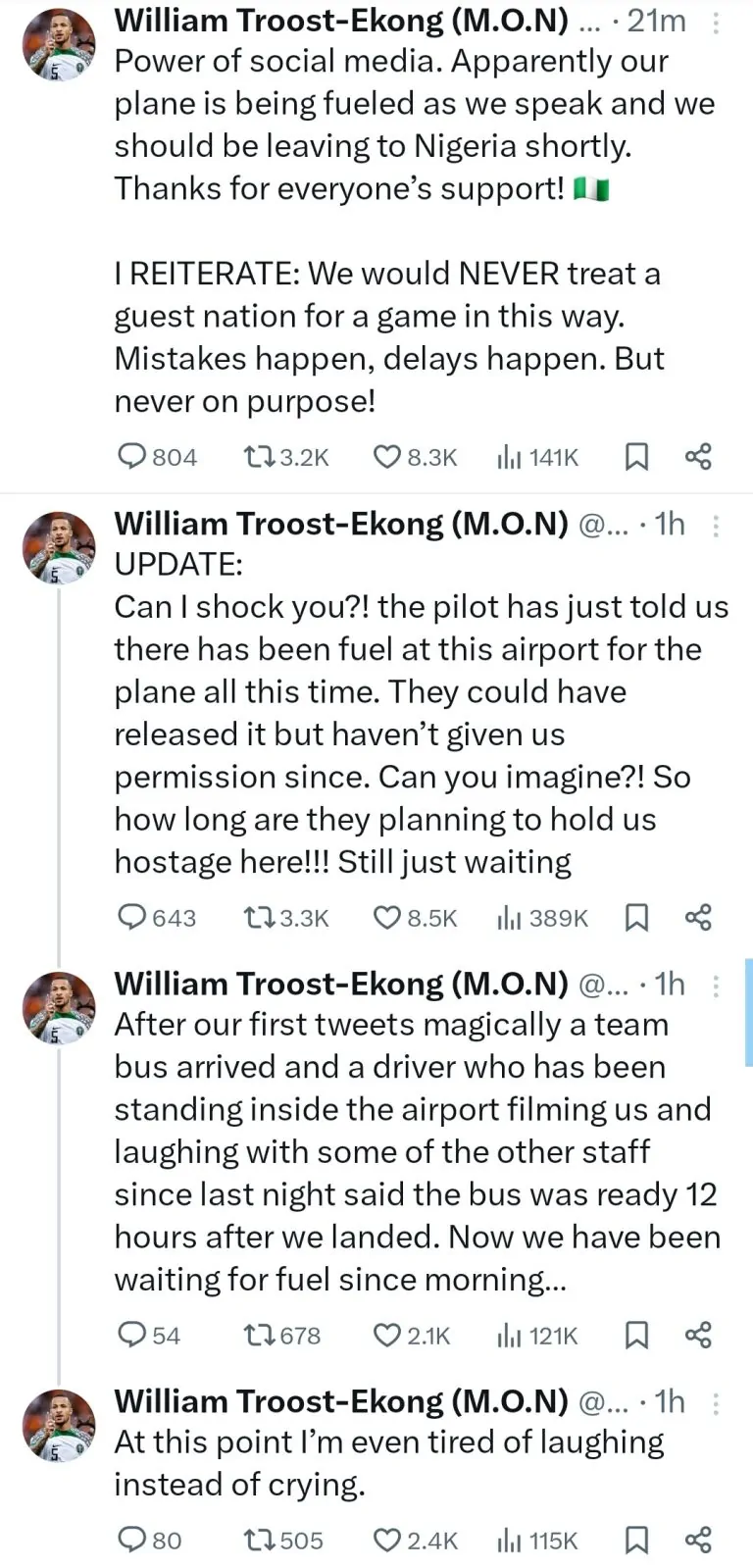Reply to the 'tired of laughing' tweet
The height and width of the screenshot is (1568, 753).
[131, 1540]
